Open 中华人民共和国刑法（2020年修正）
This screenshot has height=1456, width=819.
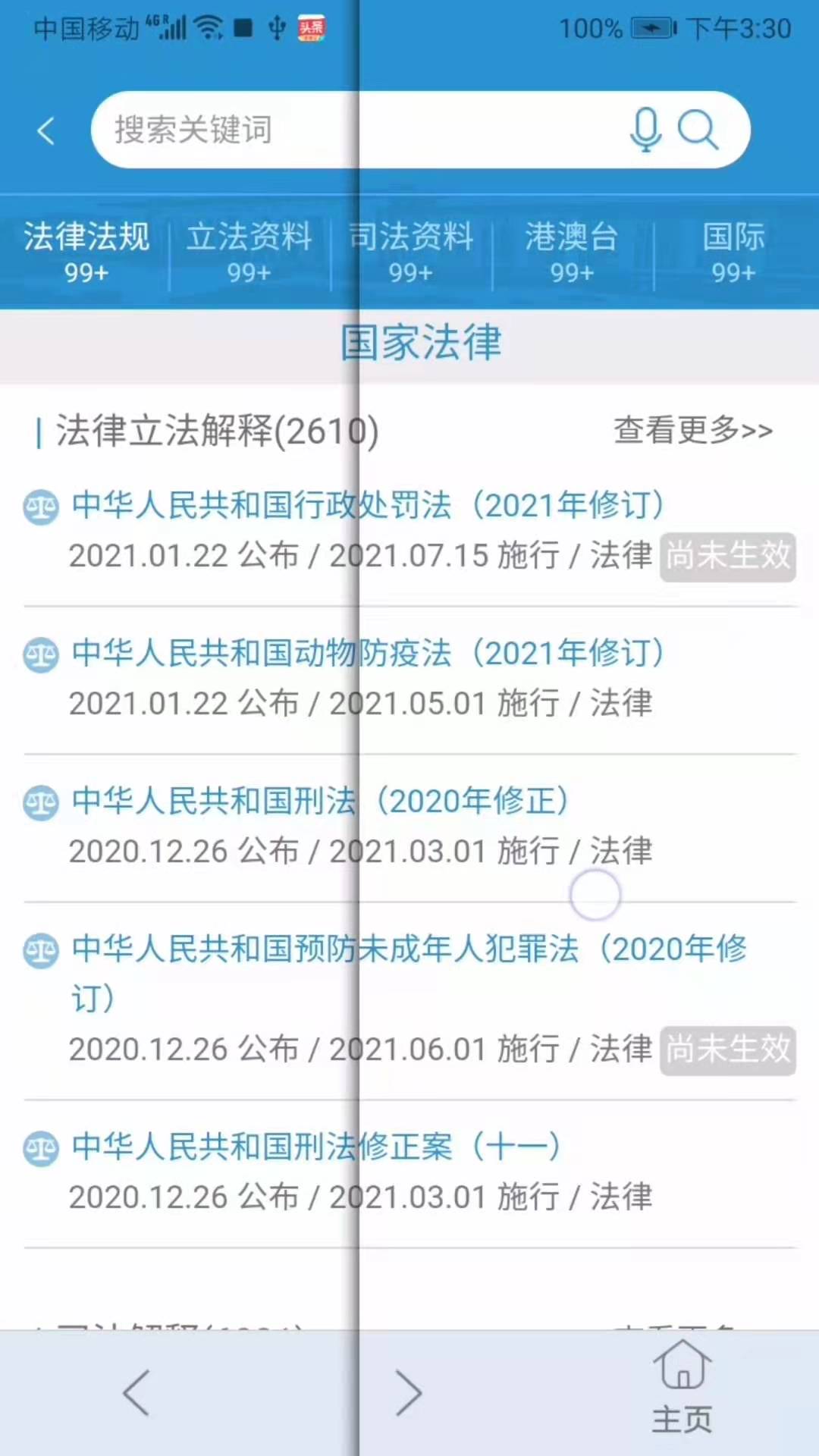point(318,801)
